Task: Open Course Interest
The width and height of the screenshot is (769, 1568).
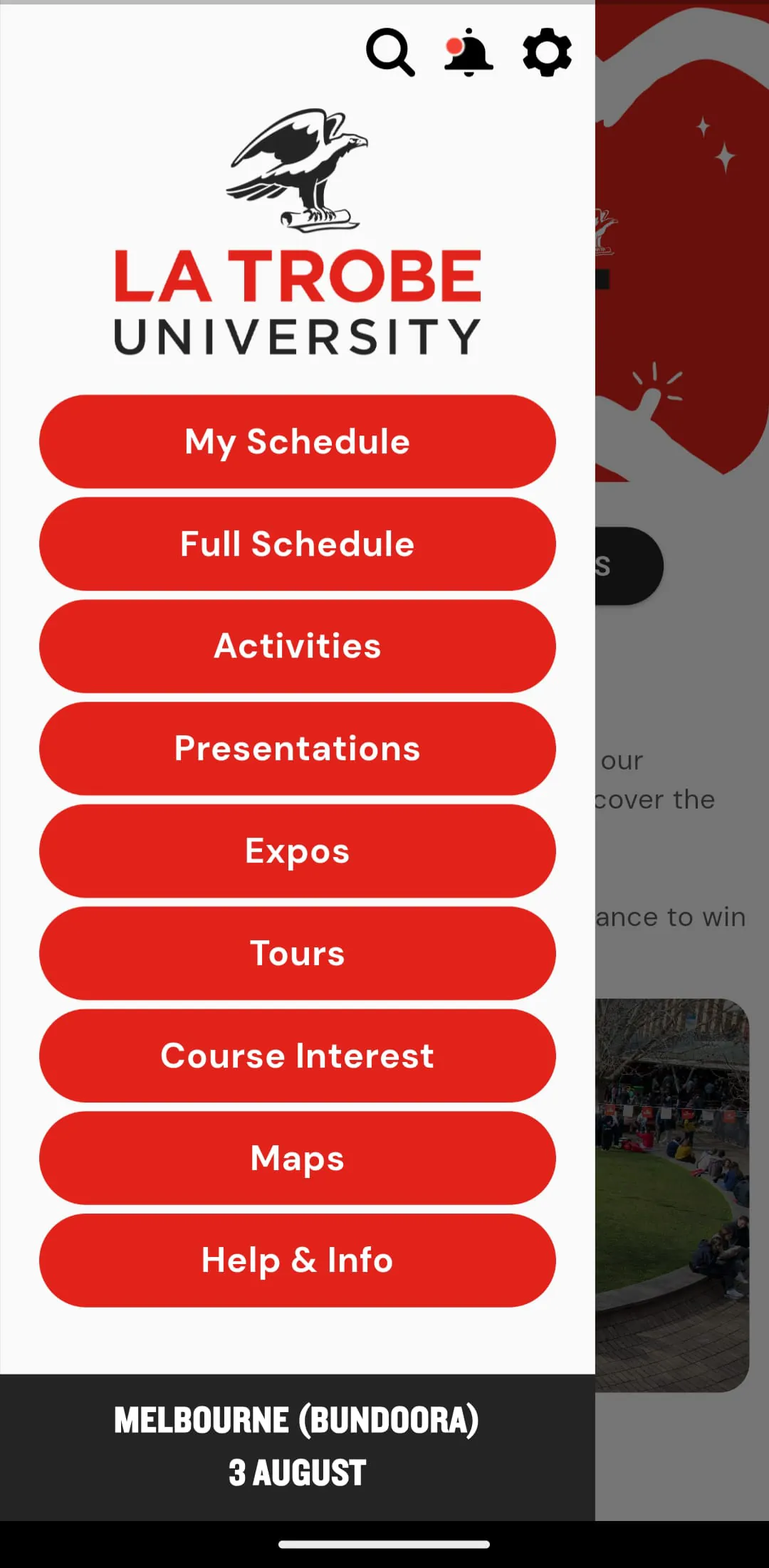Action: tap(297, 1056)
